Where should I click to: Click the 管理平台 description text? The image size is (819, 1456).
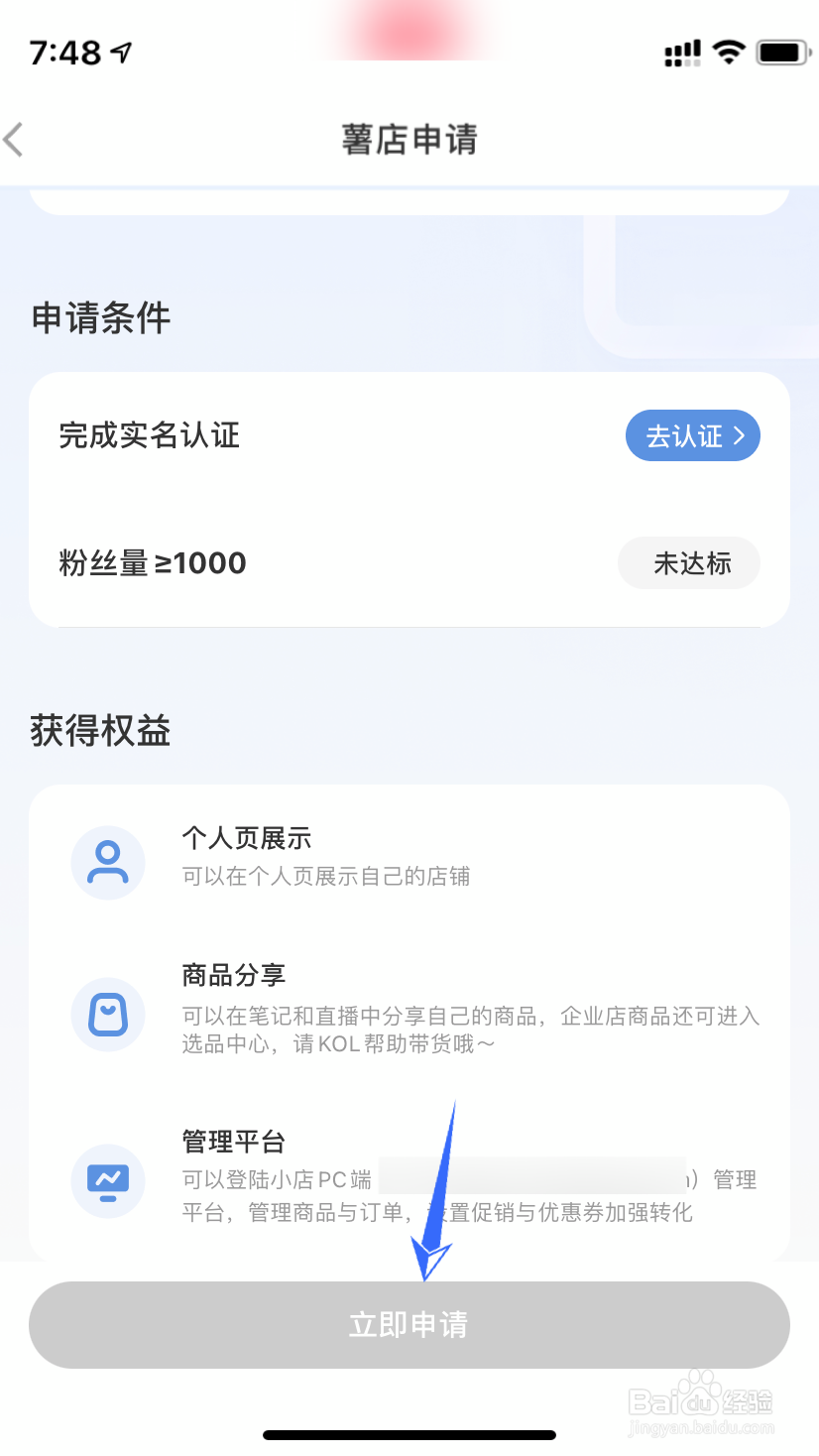tap(397, 1197)
